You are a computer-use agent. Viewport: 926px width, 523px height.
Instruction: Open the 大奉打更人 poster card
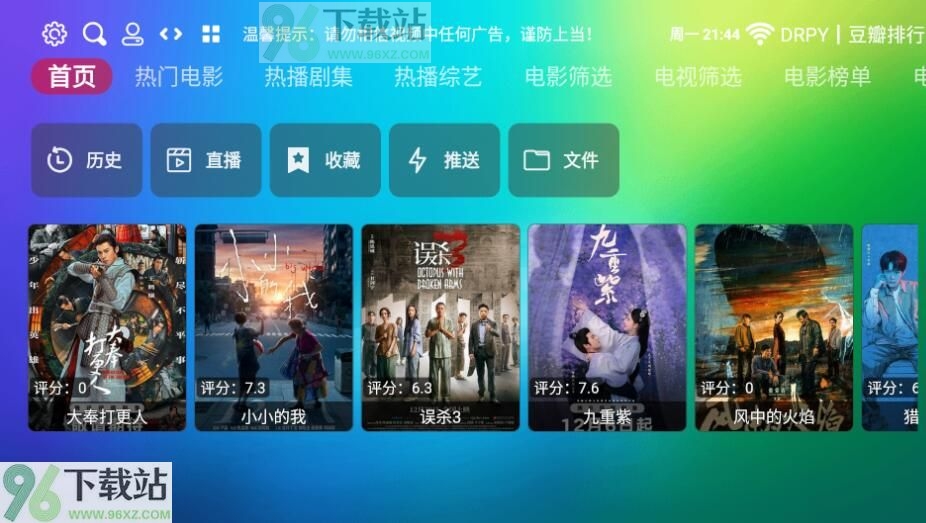tap(107, 327)
